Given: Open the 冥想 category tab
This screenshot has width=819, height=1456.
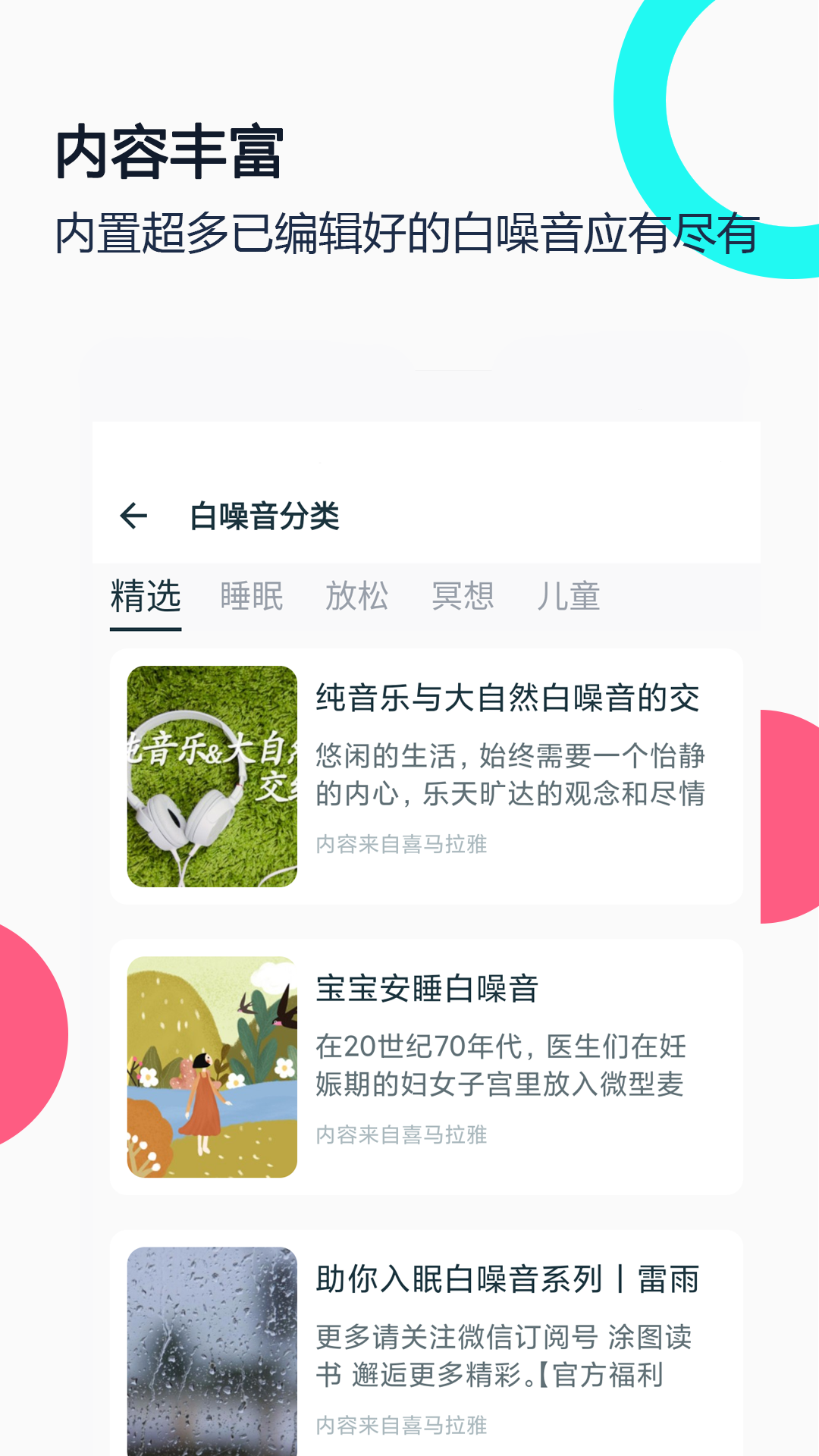Looking at the screenshot, I should (463, 597).
